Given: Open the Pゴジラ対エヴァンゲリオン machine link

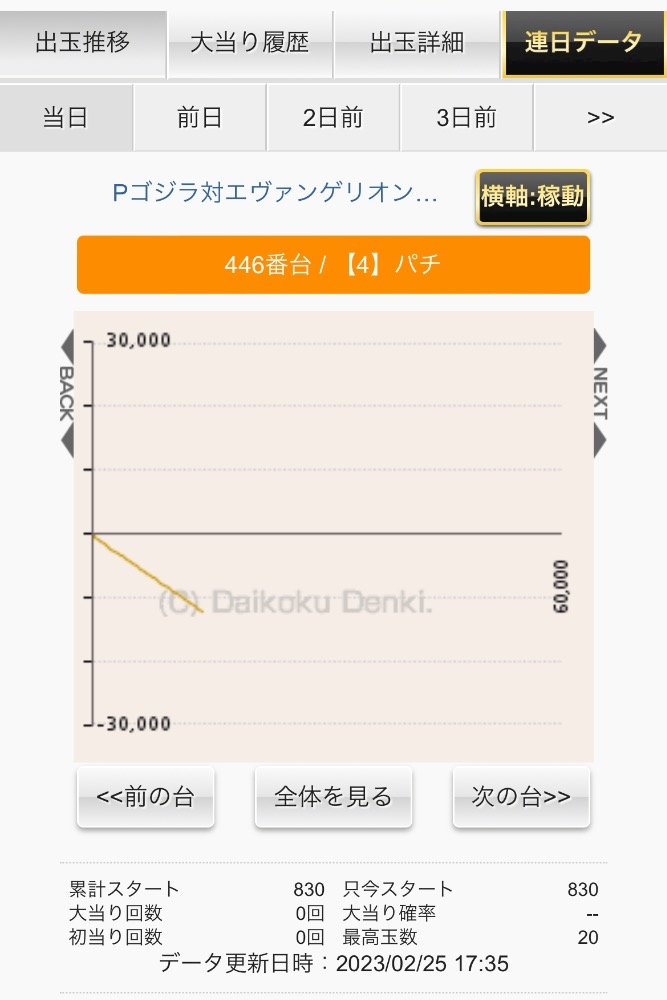Looking at the screenshot, I should click(275, 193).
